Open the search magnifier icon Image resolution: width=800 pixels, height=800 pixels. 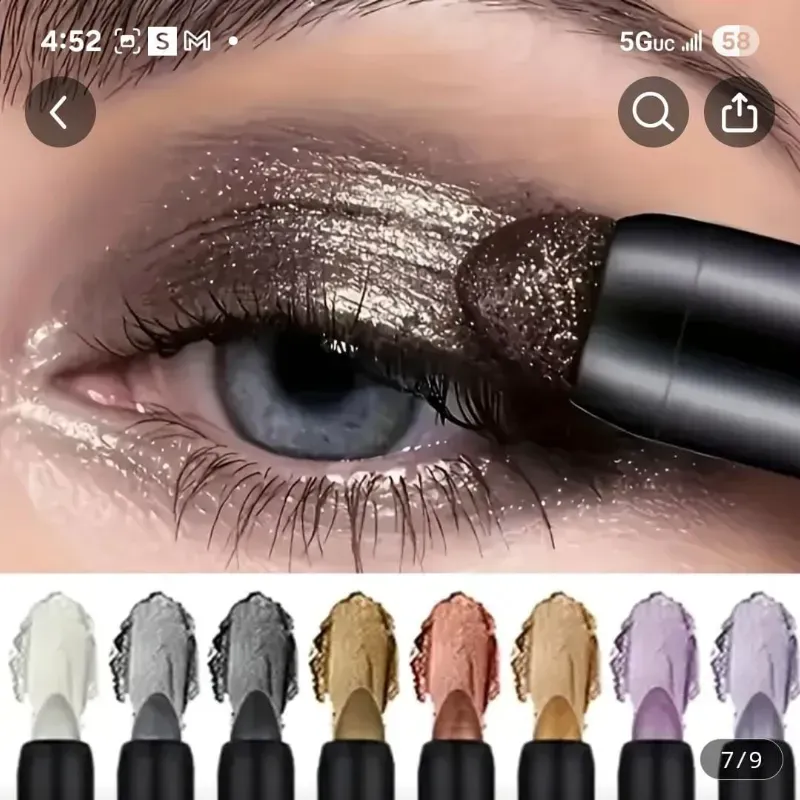(653, 112)
